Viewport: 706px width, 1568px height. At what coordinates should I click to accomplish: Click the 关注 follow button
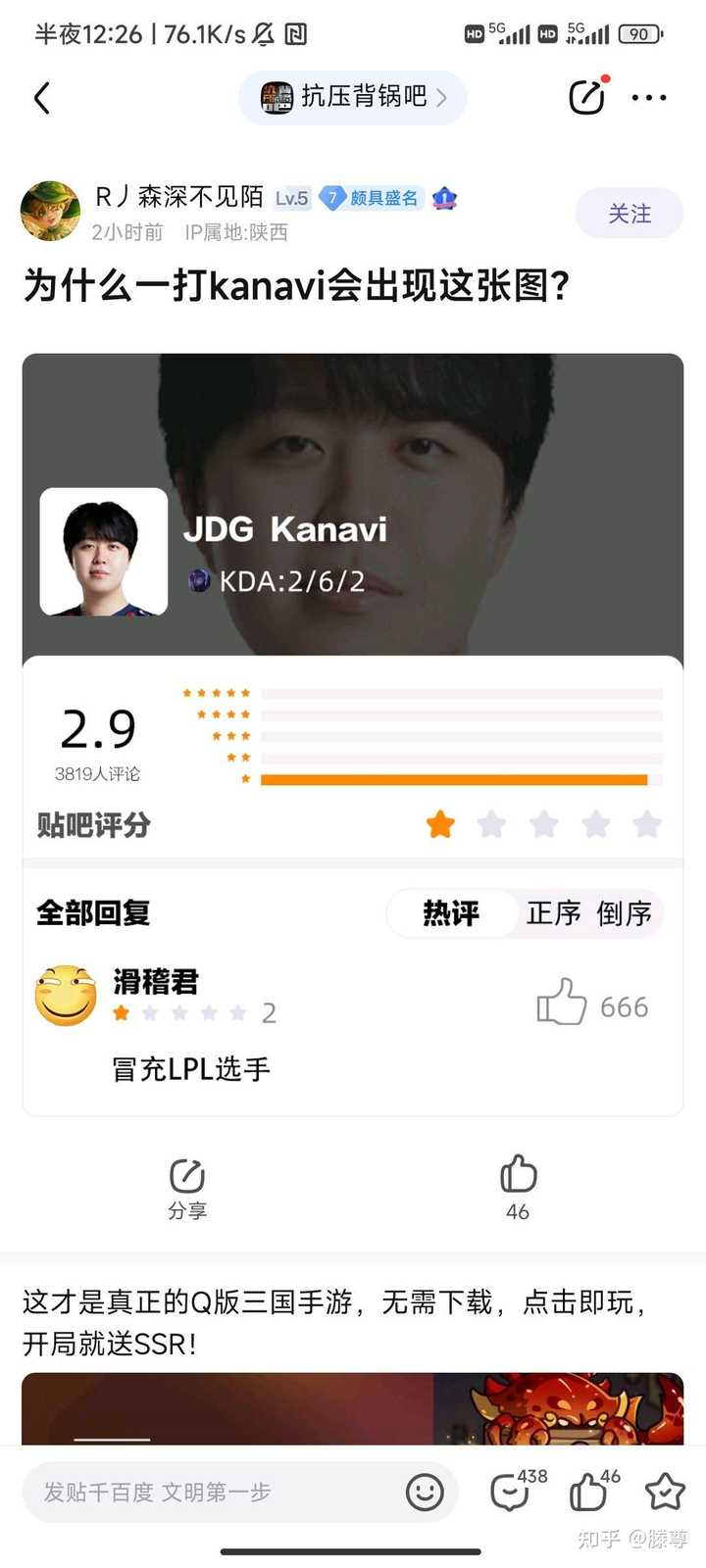point(629,214)
